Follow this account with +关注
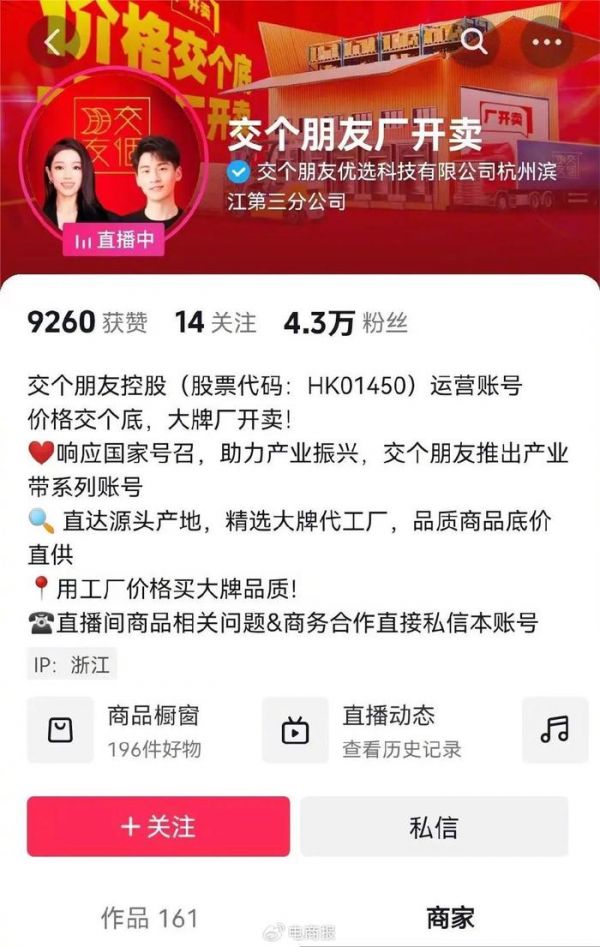Screen dimensions: 600x947 click(x=158, y=826)
